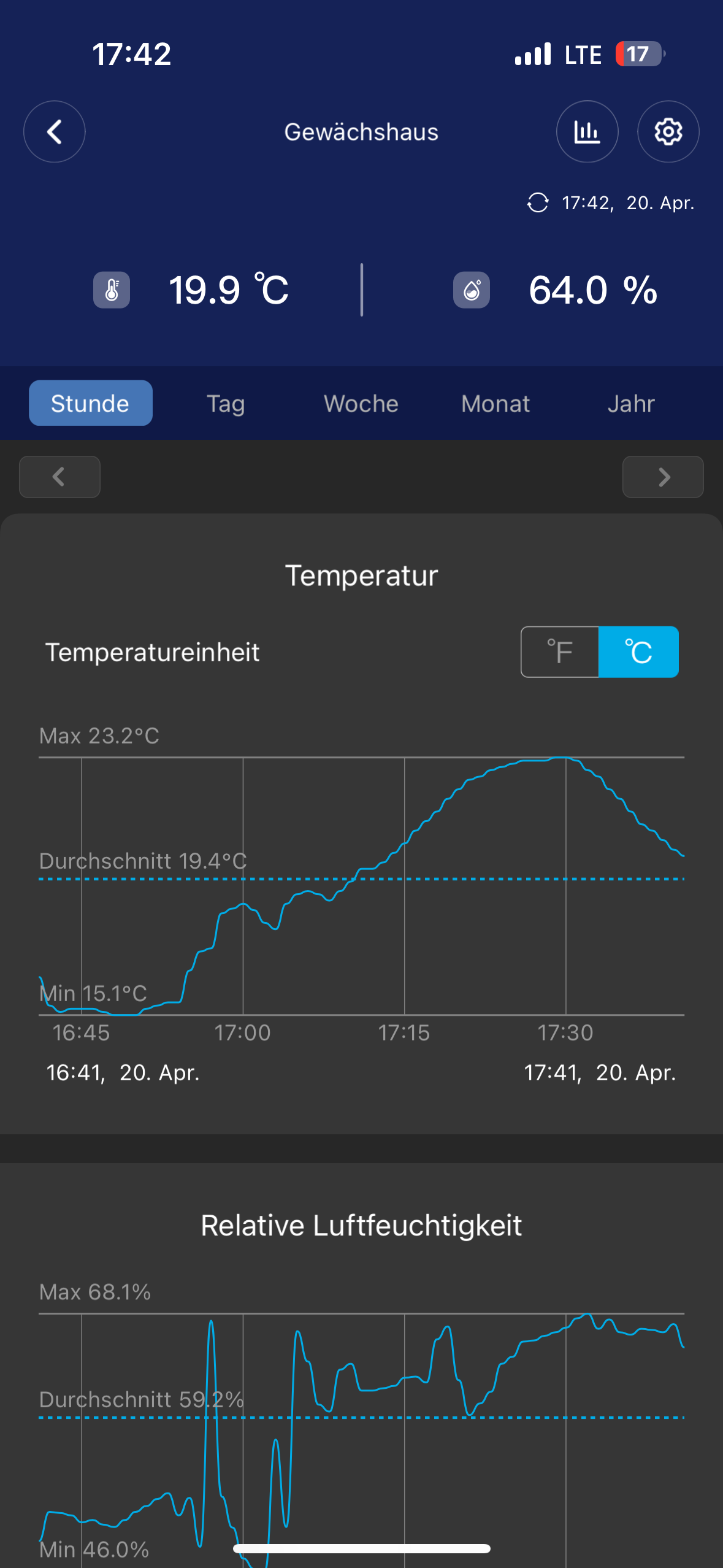
Task: Open the settings gear
Action: pyautogui.click(x=668, y=131)
